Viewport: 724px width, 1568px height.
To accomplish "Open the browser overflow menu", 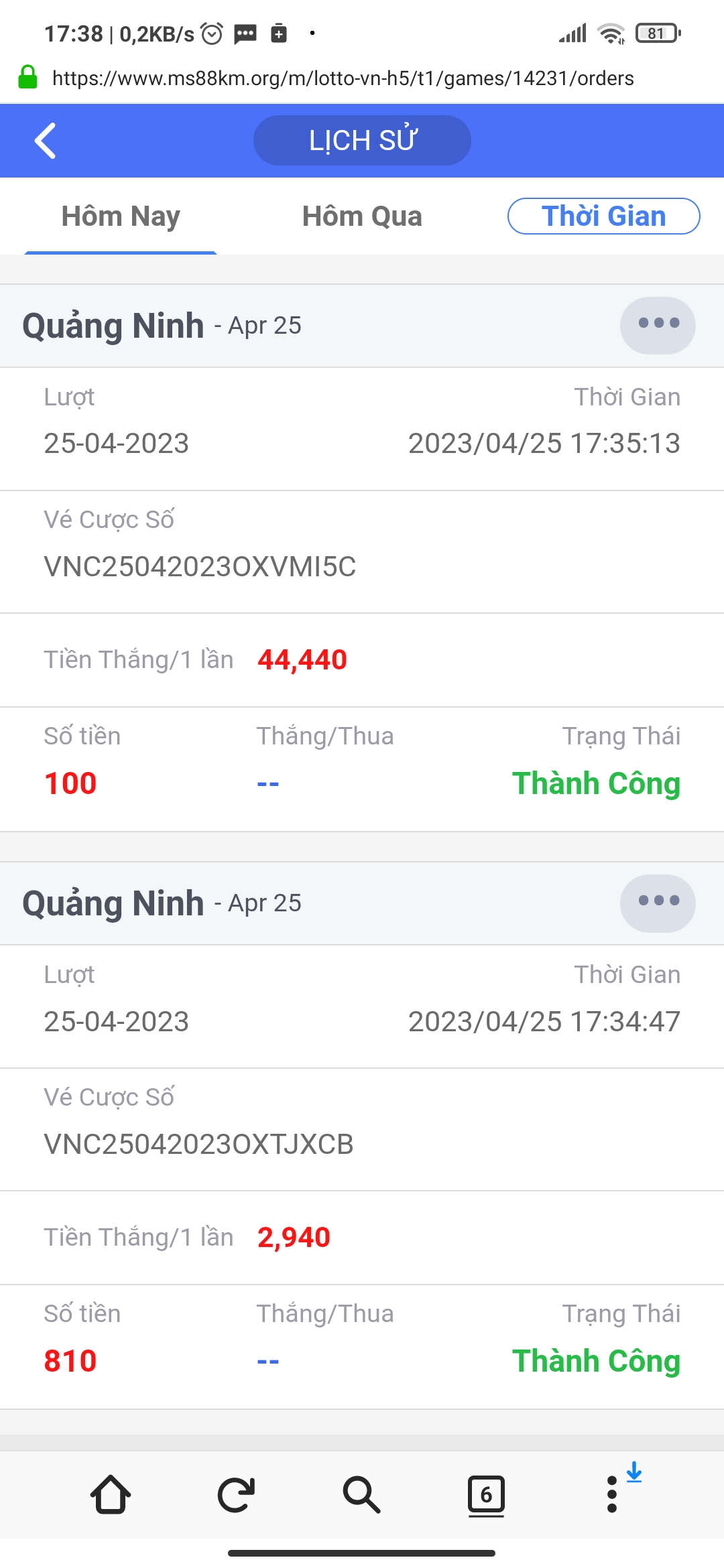I will (x=612, y=1494).
